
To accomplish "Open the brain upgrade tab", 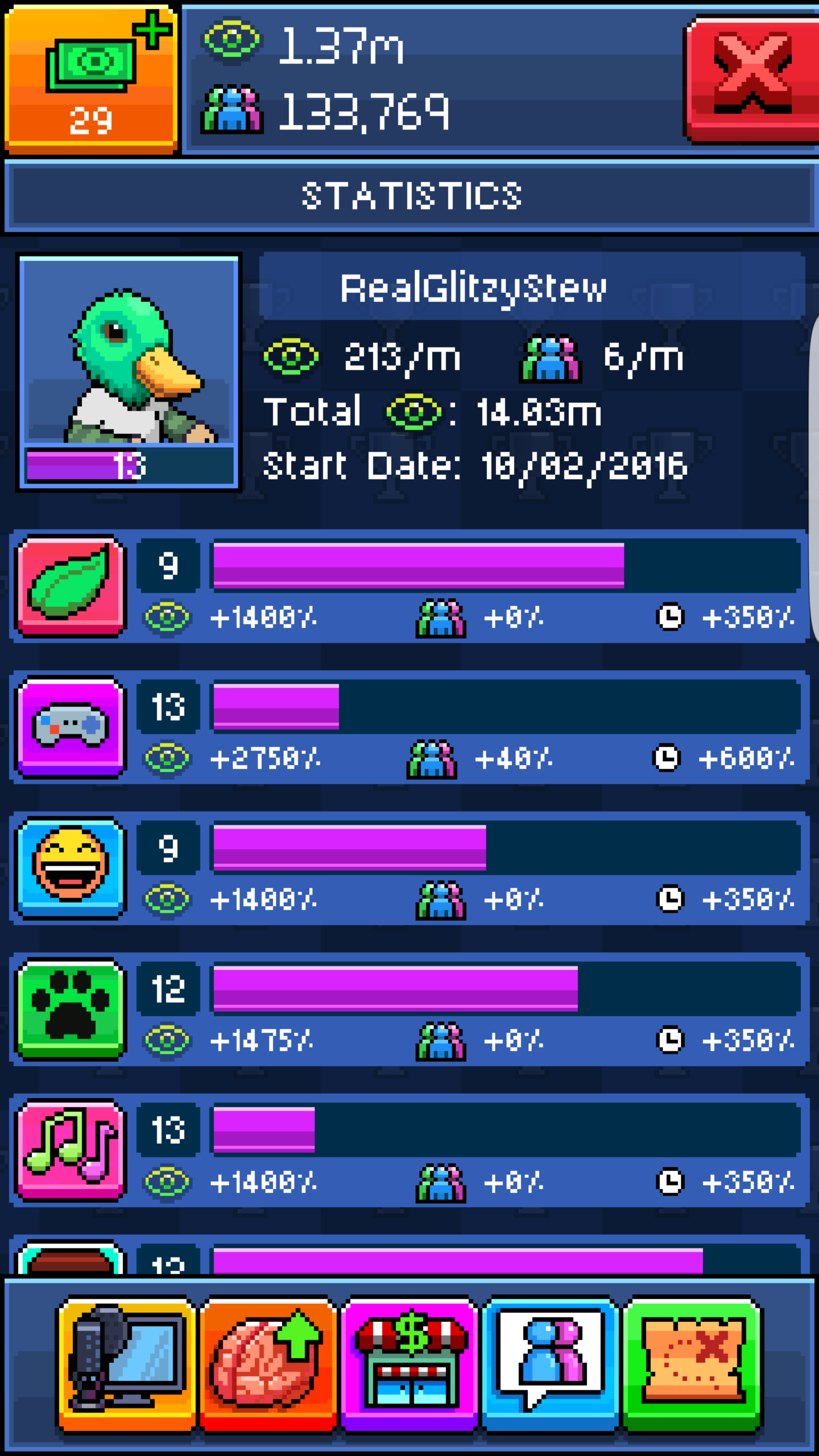I will (x=268, y=1364).
